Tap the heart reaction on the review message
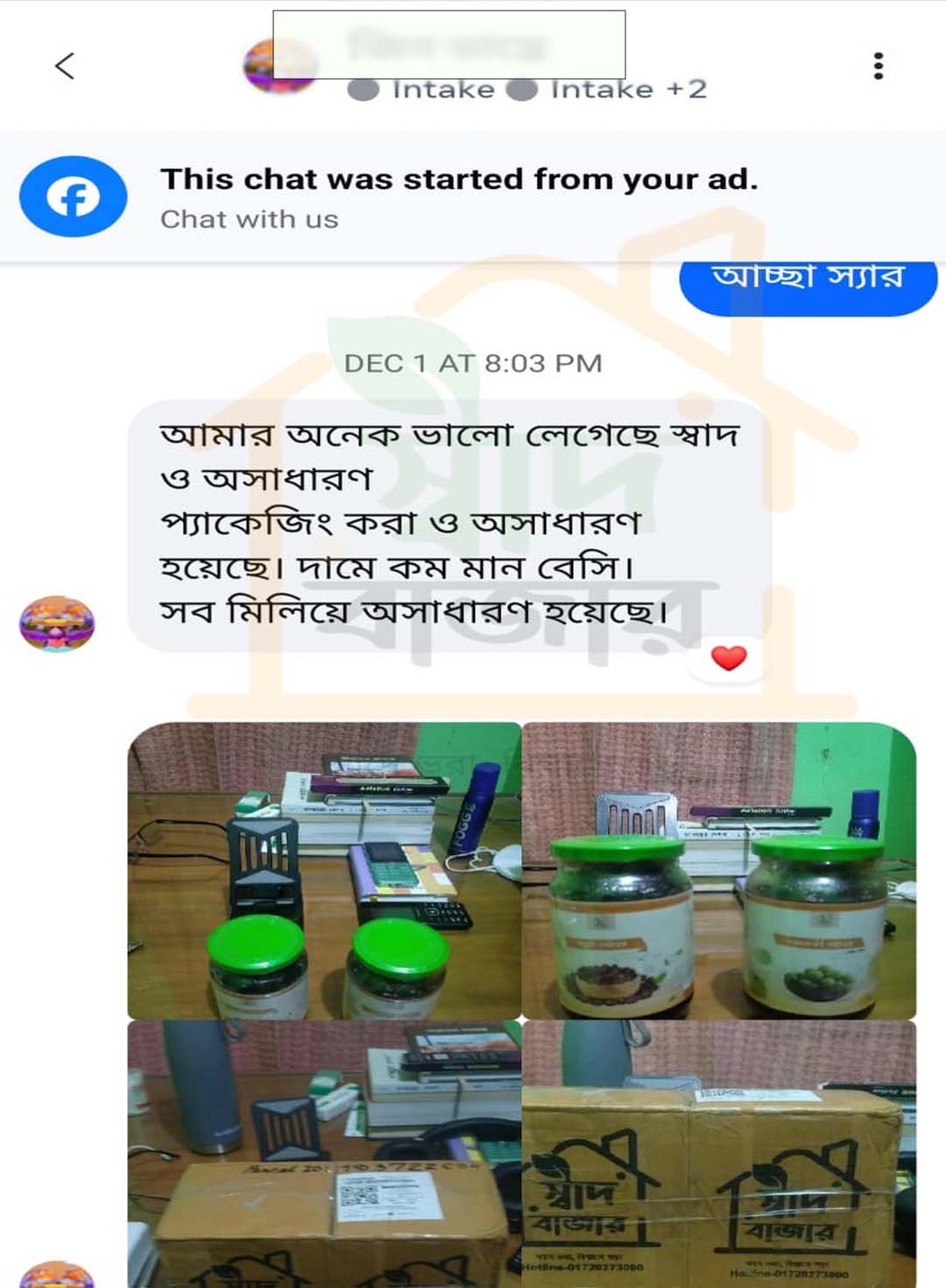 (728, 658)
